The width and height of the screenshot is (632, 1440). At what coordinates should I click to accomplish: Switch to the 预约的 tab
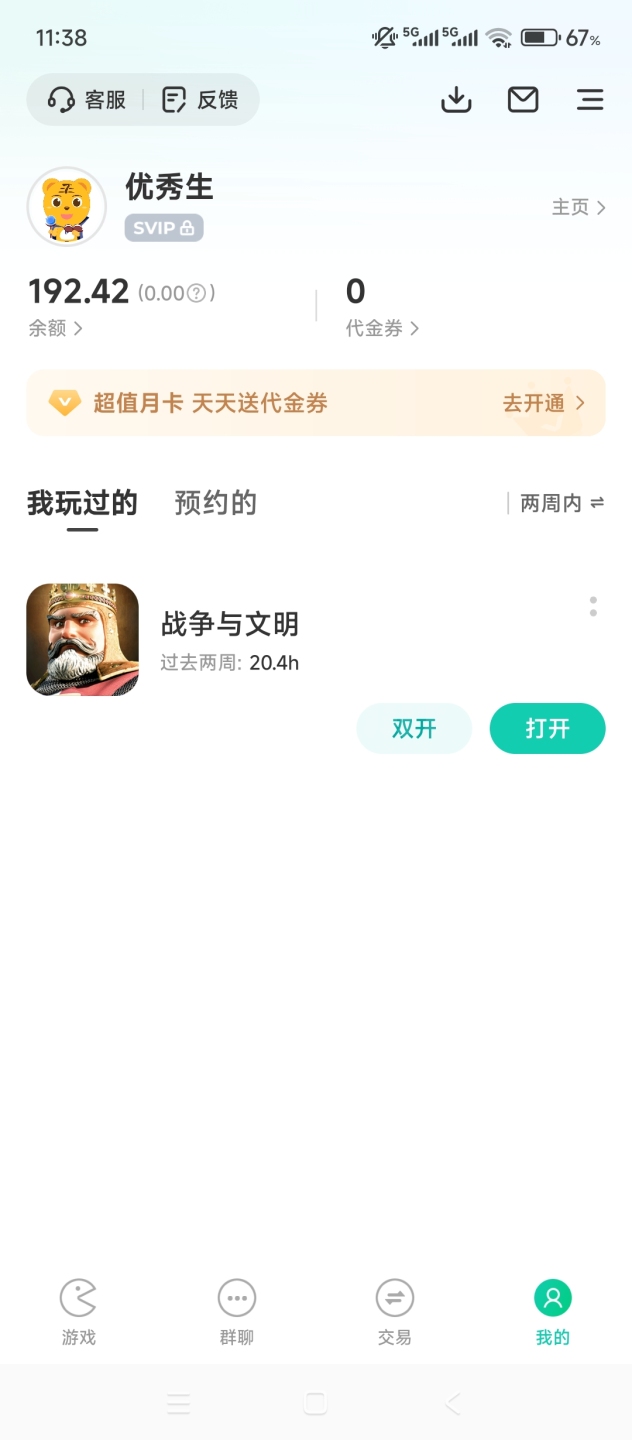[x=215, y=503]
